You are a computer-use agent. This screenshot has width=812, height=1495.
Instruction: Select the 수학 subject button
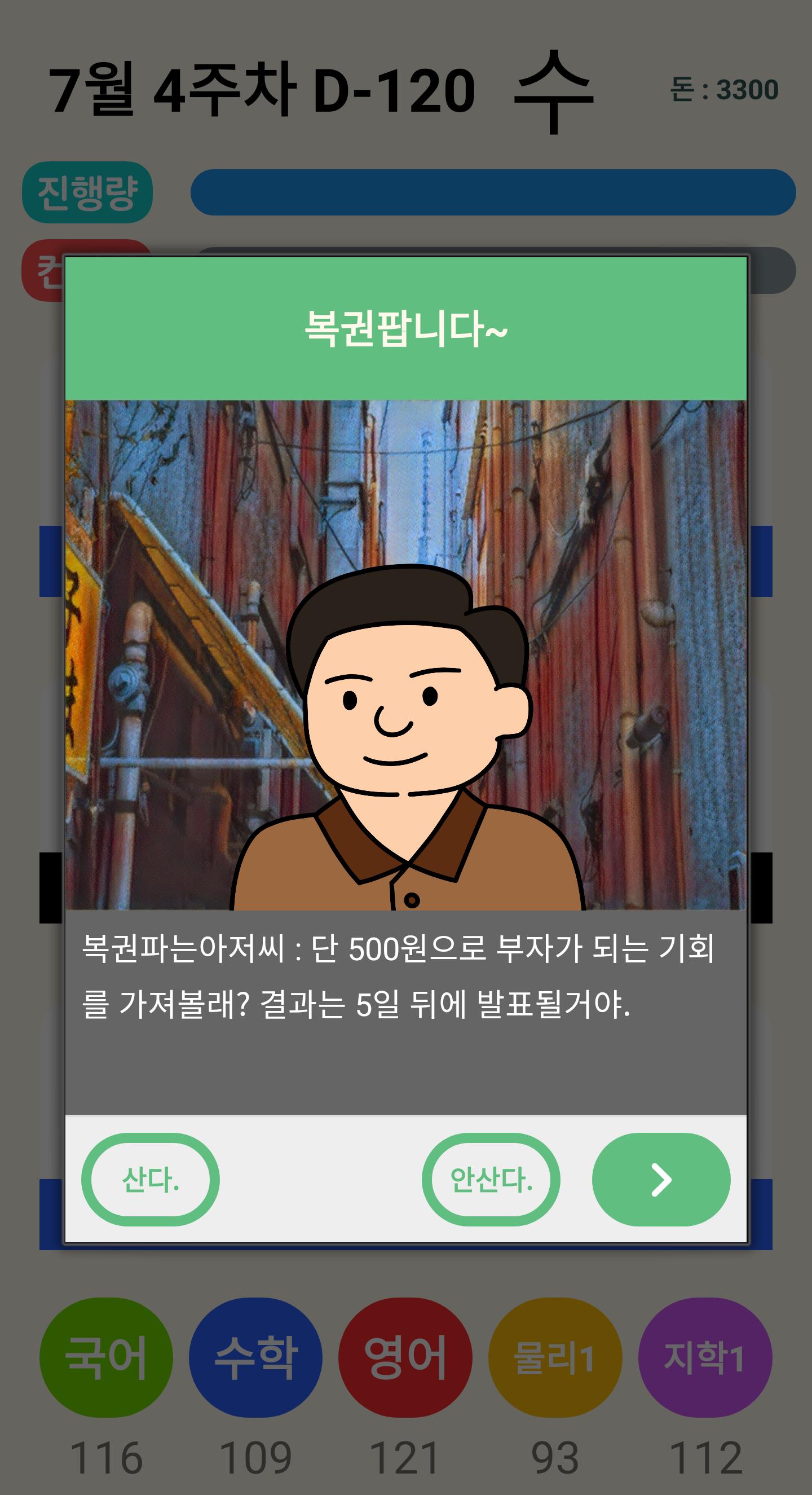click(x=256, y=1357)
